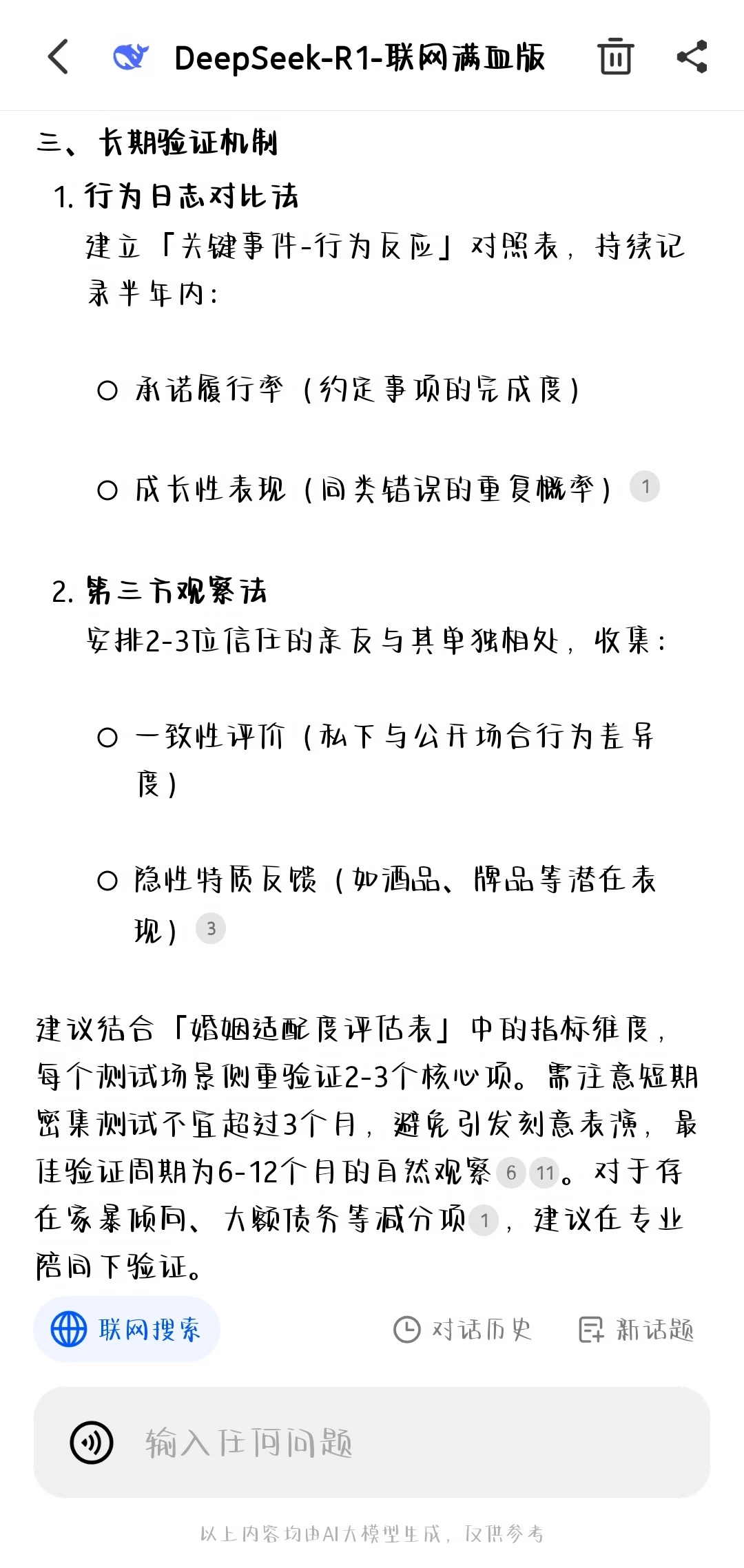The width and height of the screenshot is (744, 1568).
Task: Open citation 1 after 减分项
Action: click(x=484, y=1221)
